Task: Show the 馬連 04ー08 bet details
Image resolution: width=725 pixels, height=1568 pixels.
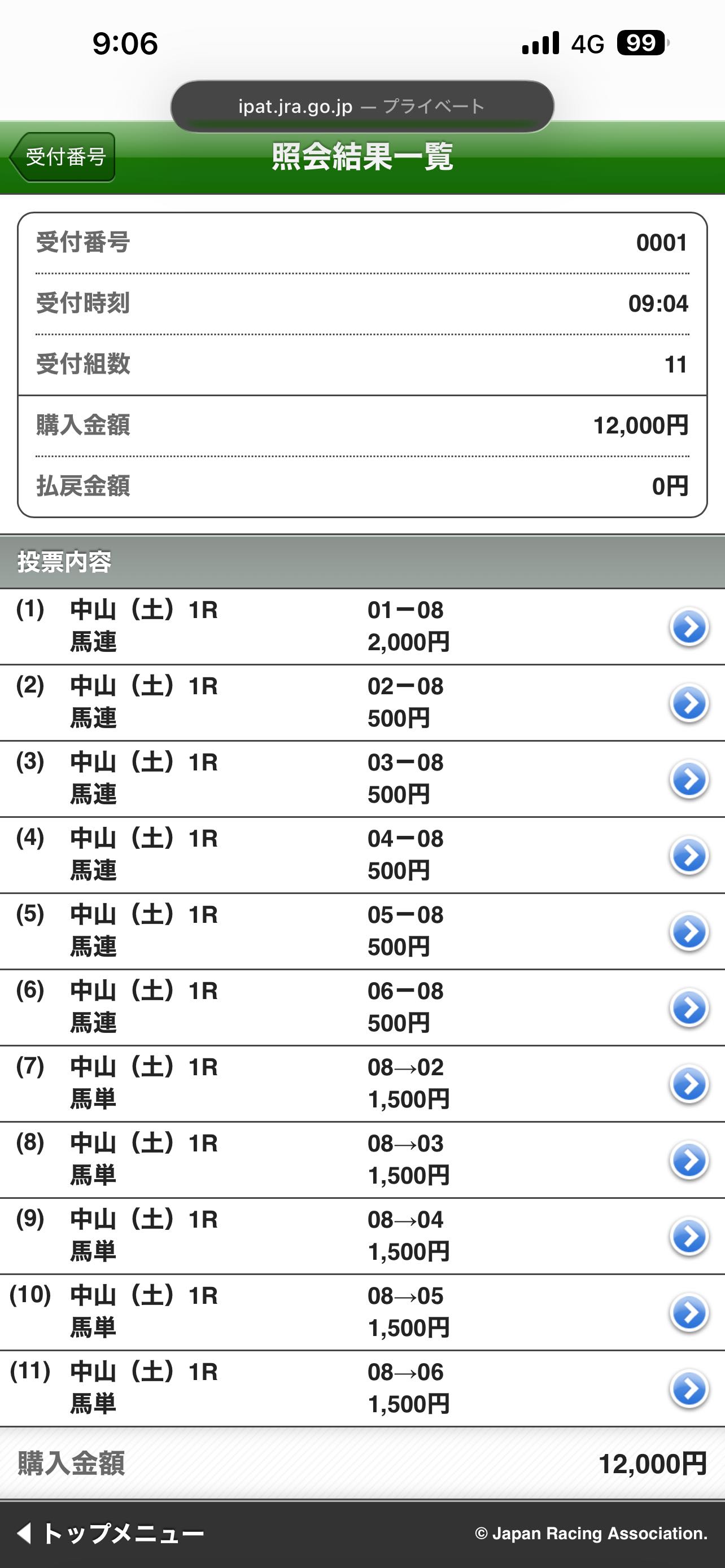Action: pyautogui.click(x=688, y=855)
